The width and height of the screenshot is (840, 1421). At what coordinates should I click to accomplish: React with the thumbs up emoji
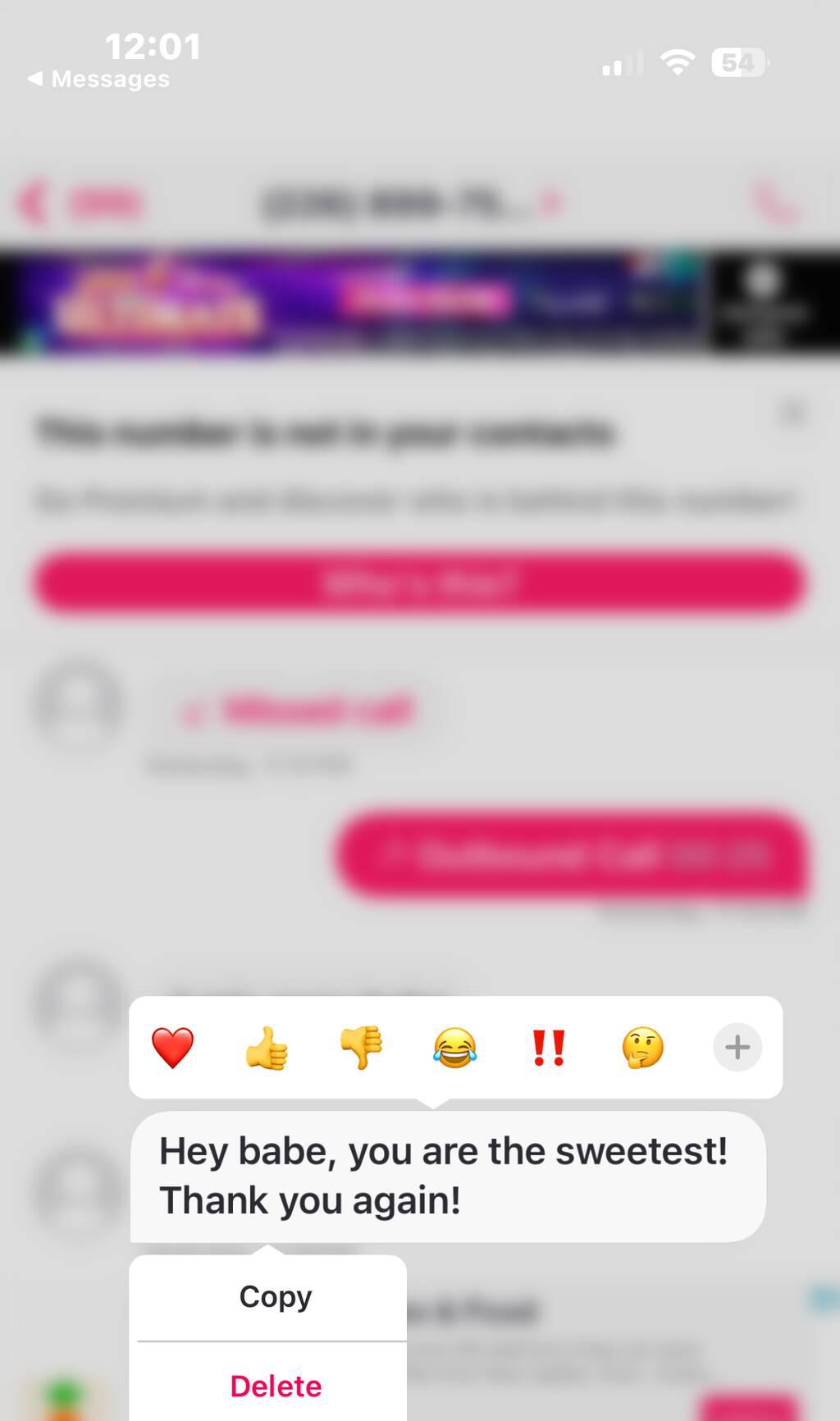click(x=267, y=1048)
